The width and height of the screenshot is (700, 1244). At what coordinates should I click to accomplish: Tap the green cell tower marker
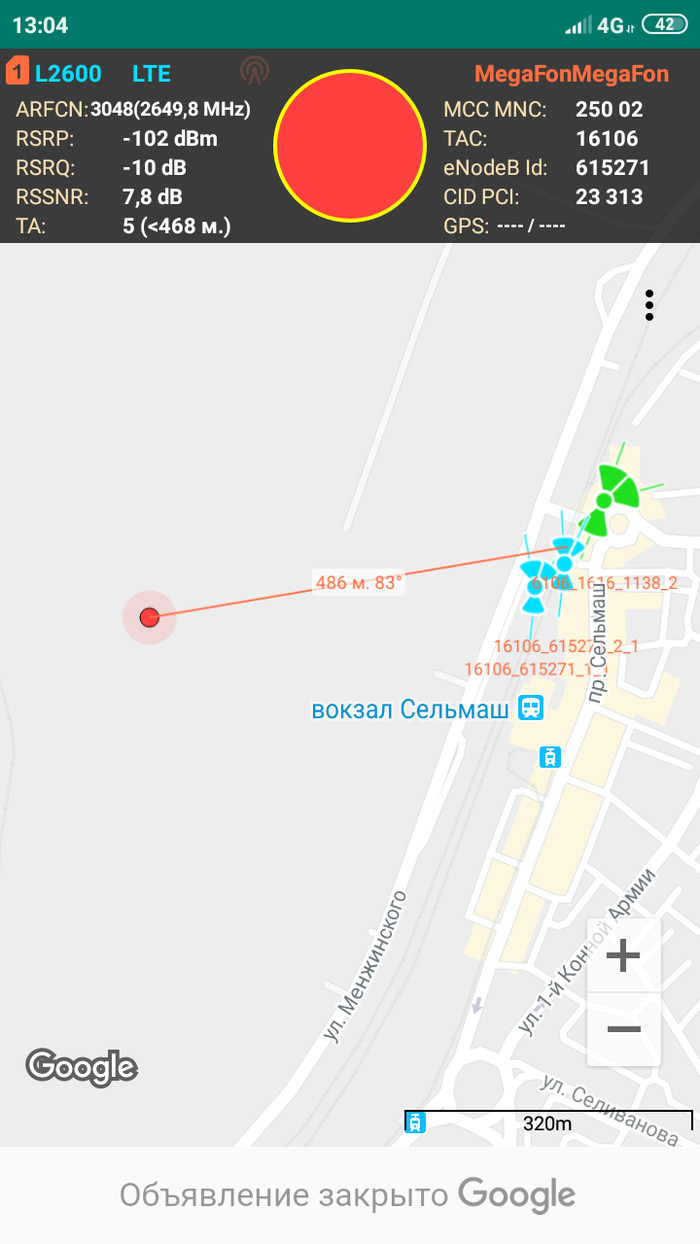coord(605,498)
